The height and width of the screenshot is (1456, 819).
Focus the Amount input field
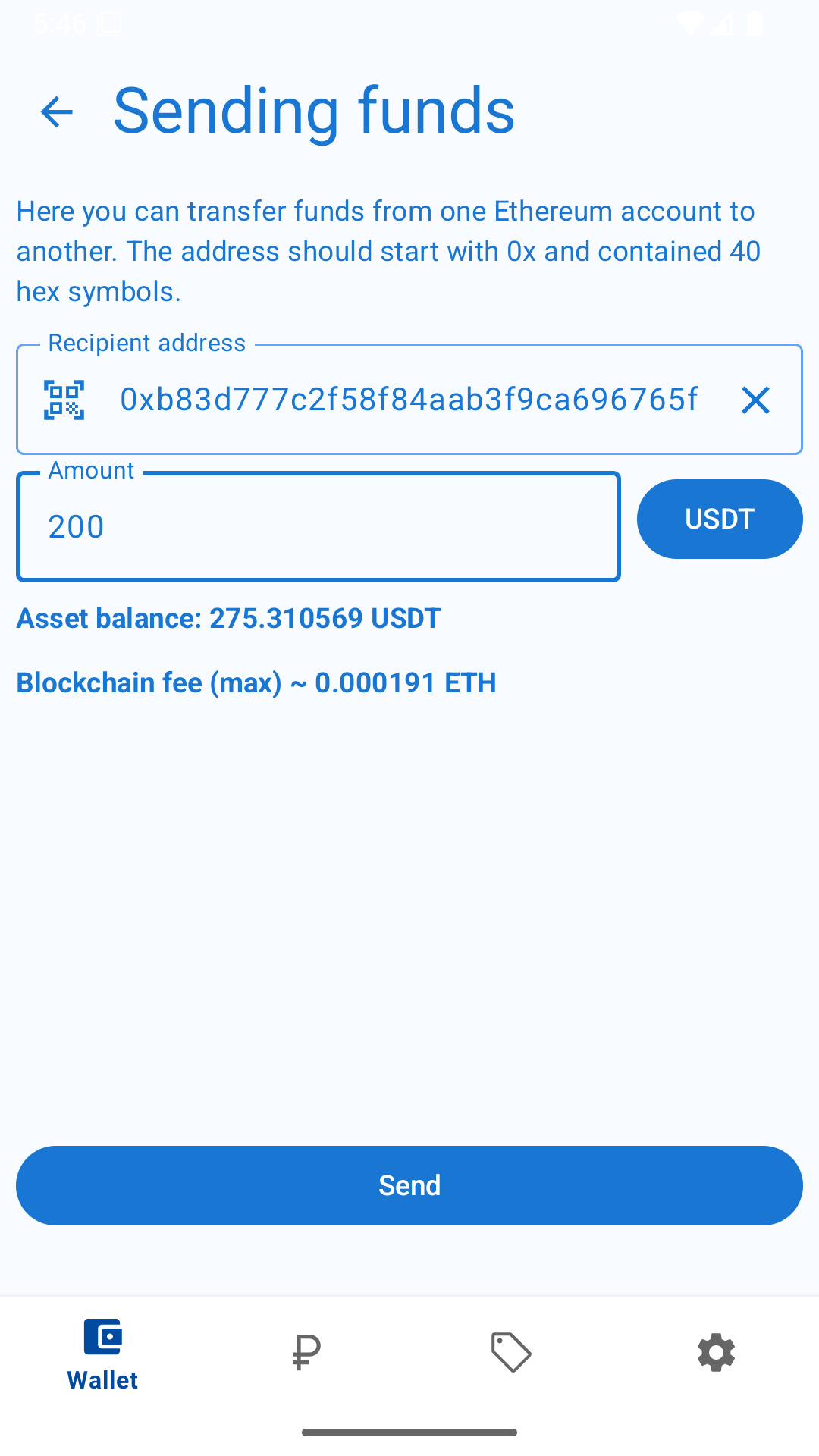coord(318,527)
